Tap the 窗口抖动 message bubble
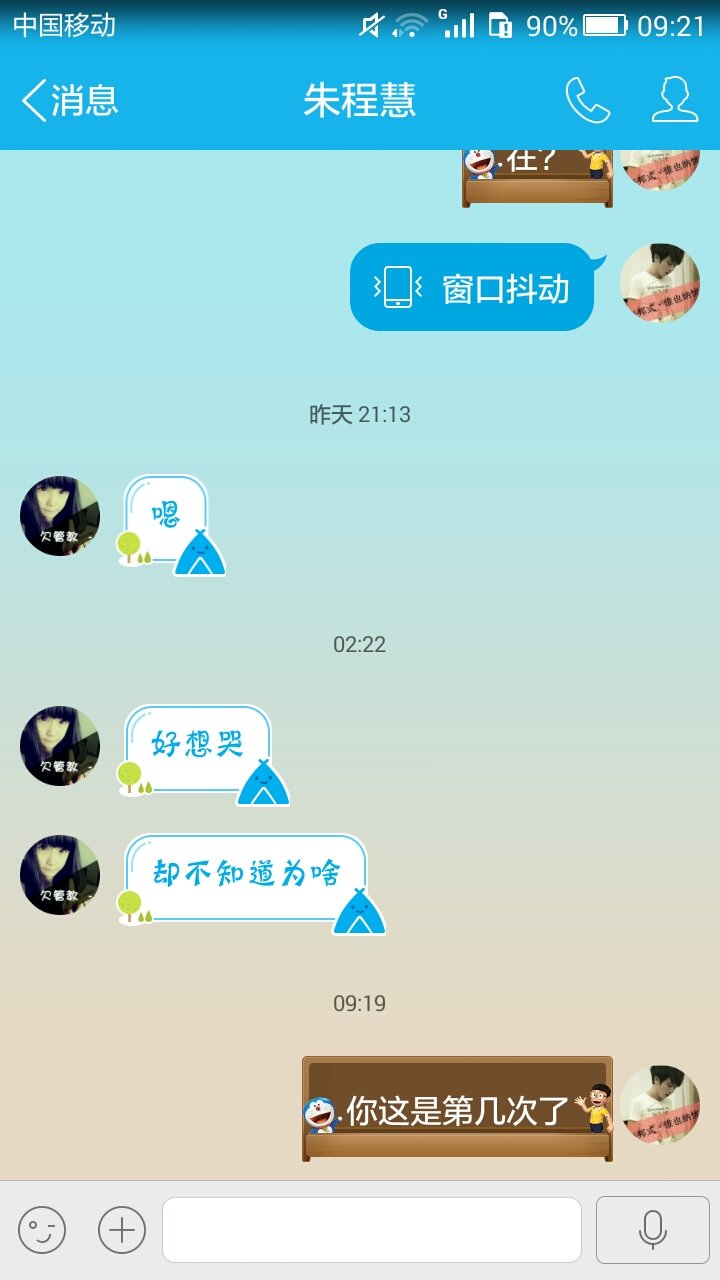720x1280 pixels. click(472, 288)
